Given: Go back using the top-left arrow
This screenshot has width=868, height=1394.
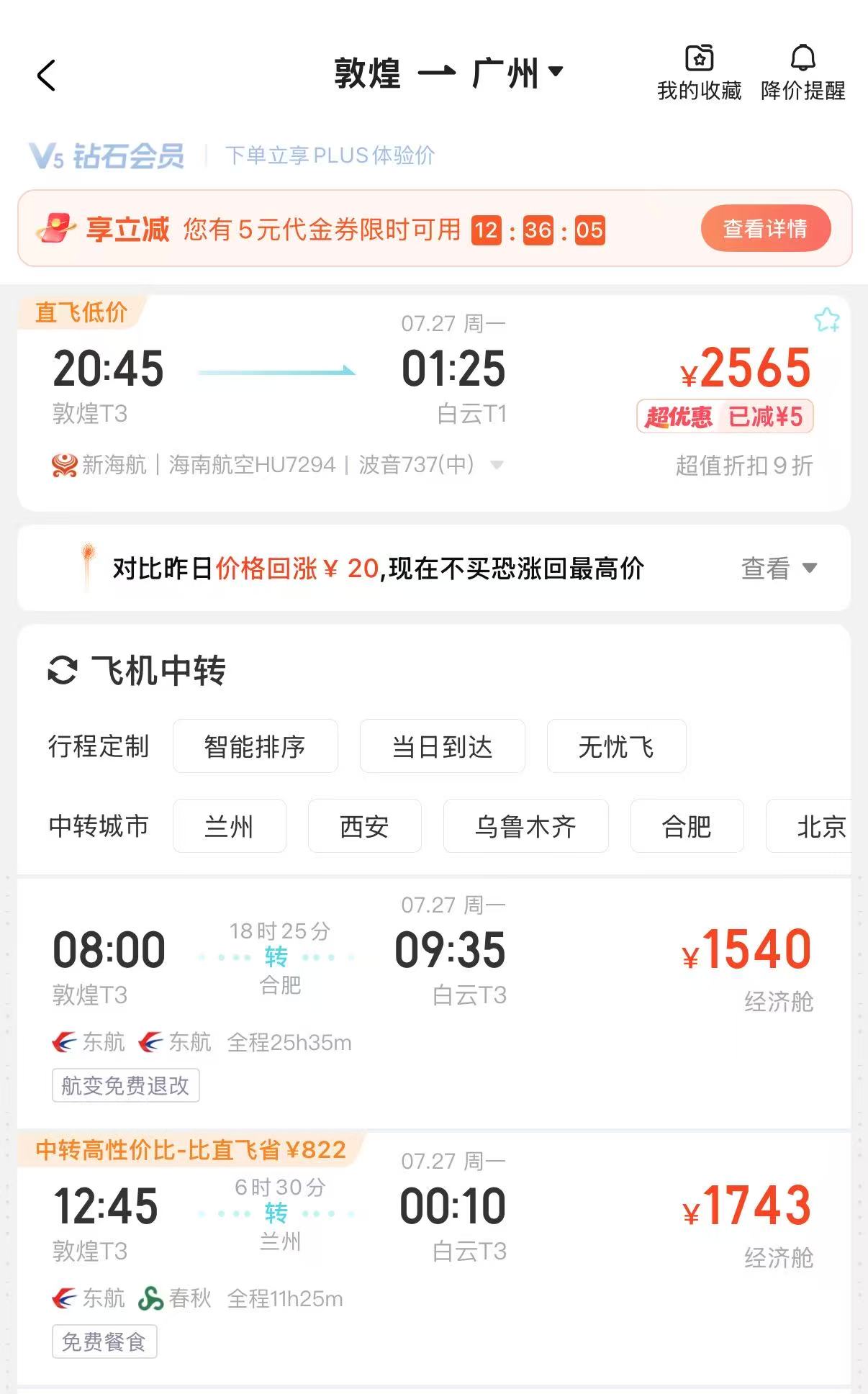Looking at the screenshot, I should coord(46,75).
